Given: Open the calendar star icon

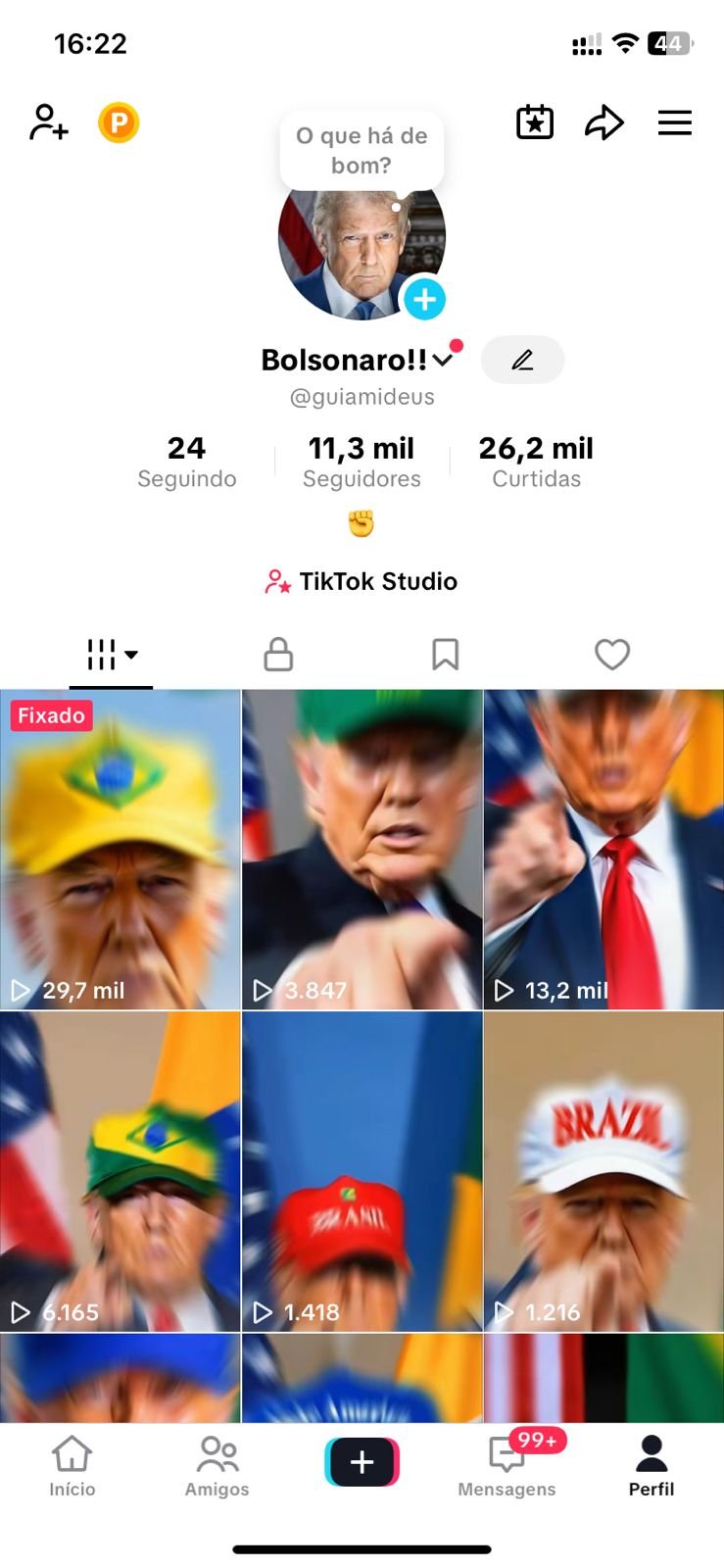Looking at the screenshot, I should point(535,122).
